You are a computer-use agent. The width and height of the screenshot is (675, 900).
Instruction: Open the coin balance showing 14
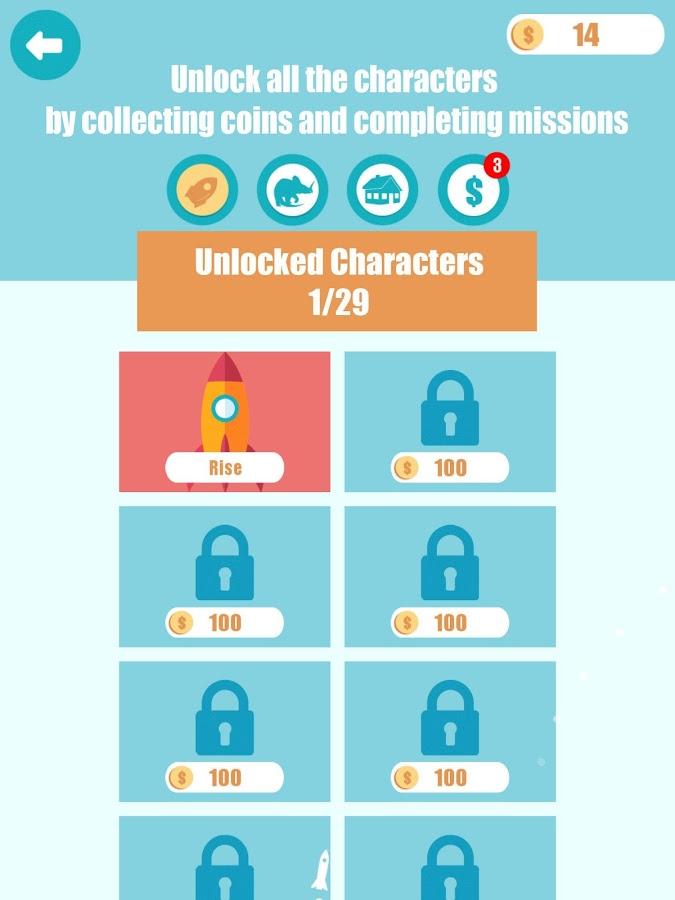(x=585, y=35)
